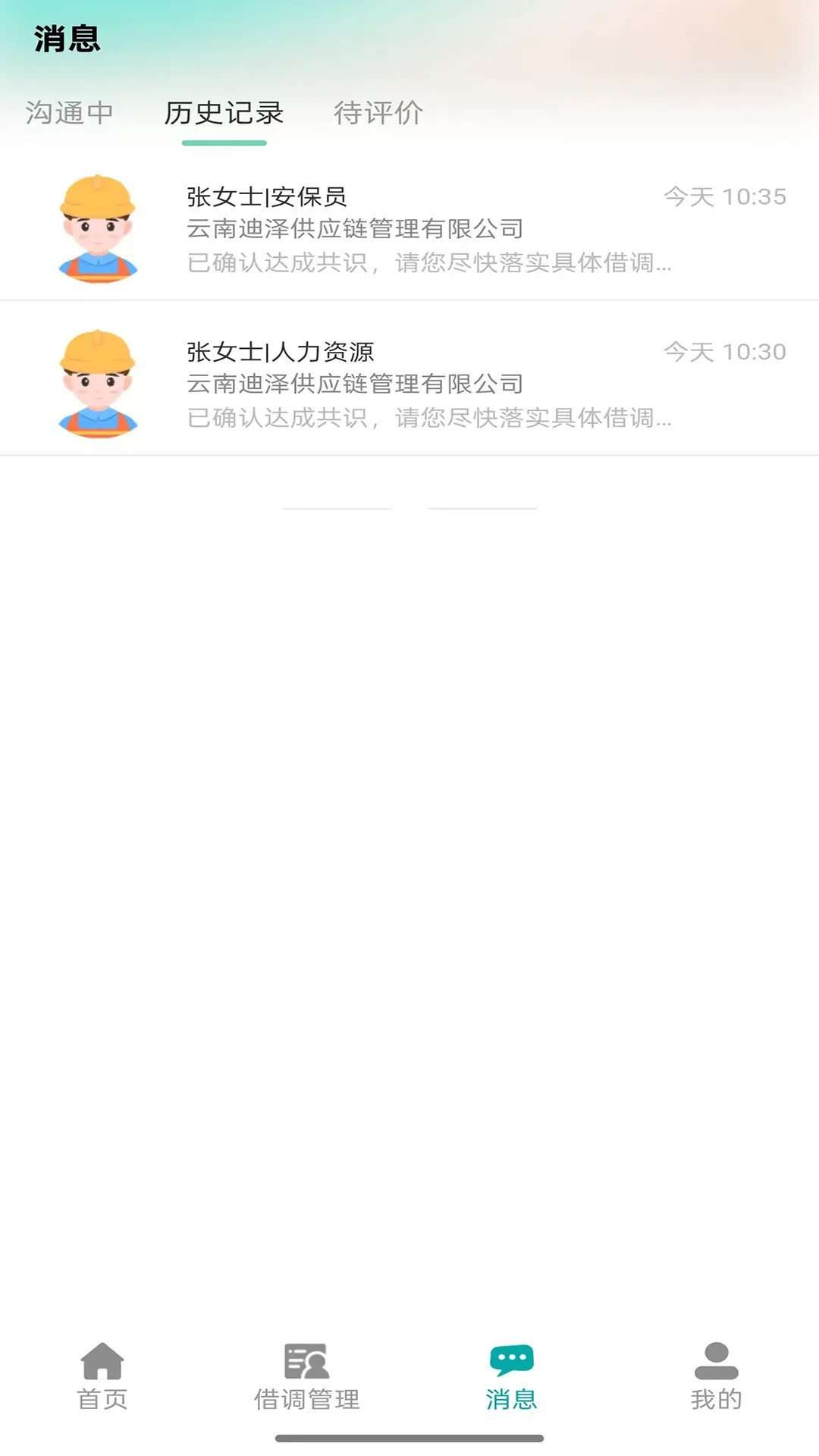The height and width of the screenshot is (1456, 819).
Task: Tap the timestamp 今天 10:35
Action: click(x=724, y=197)
